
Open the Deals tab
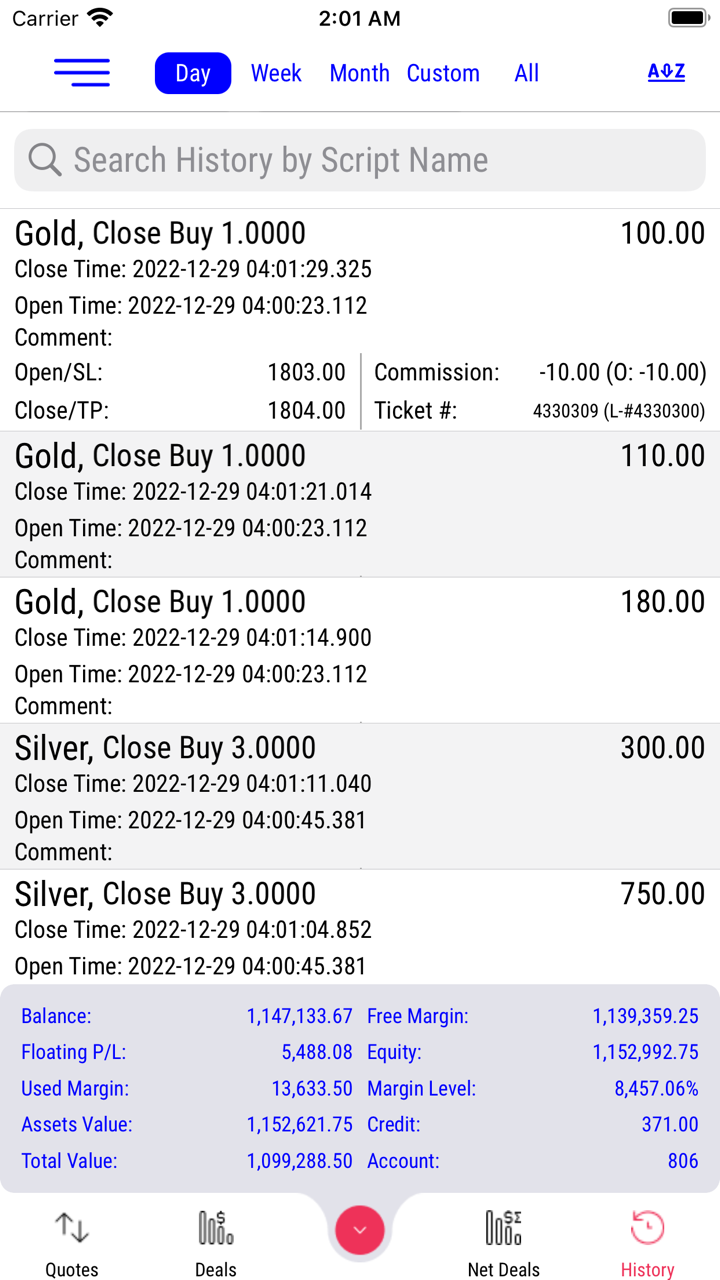(216, 1242)
